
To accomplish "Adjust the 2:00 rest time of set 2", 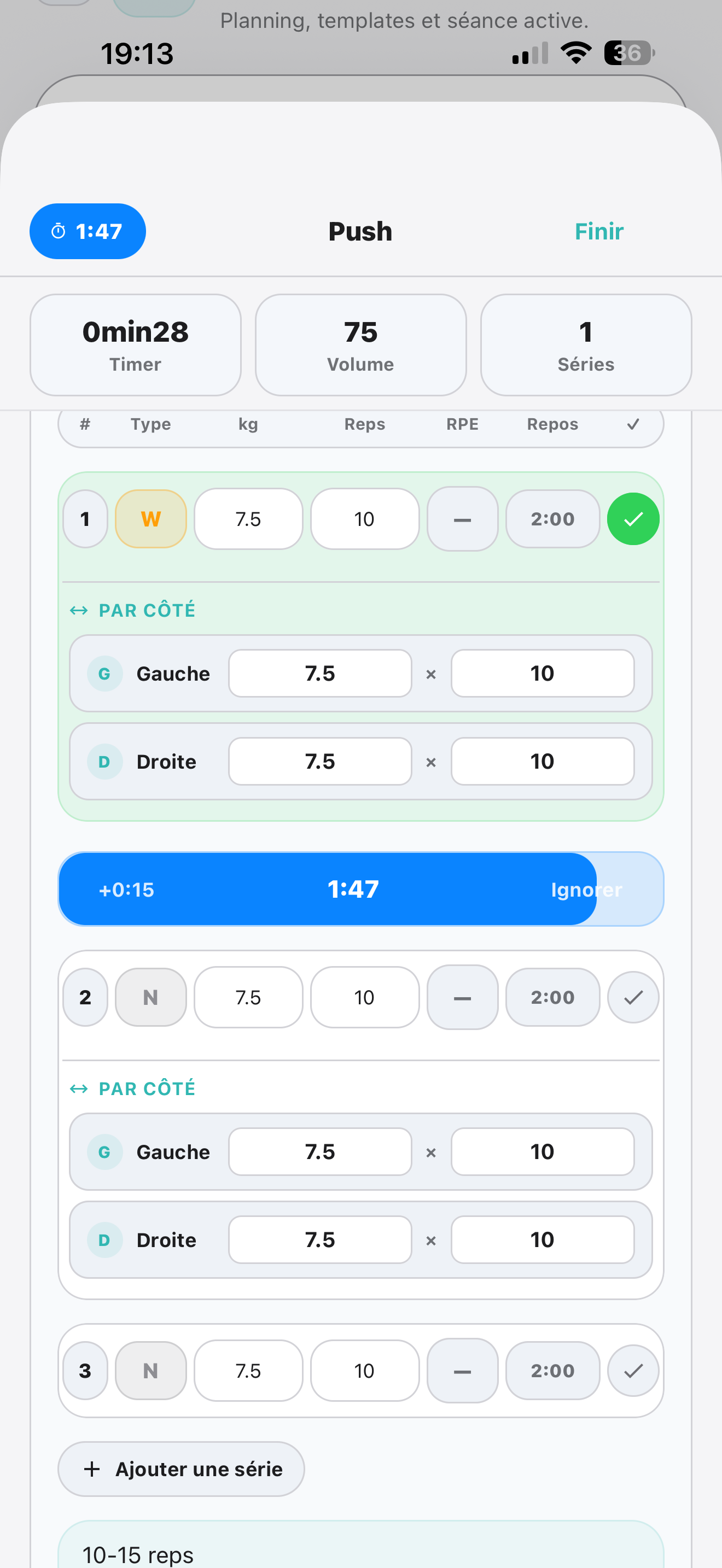I will click(552, 998).
